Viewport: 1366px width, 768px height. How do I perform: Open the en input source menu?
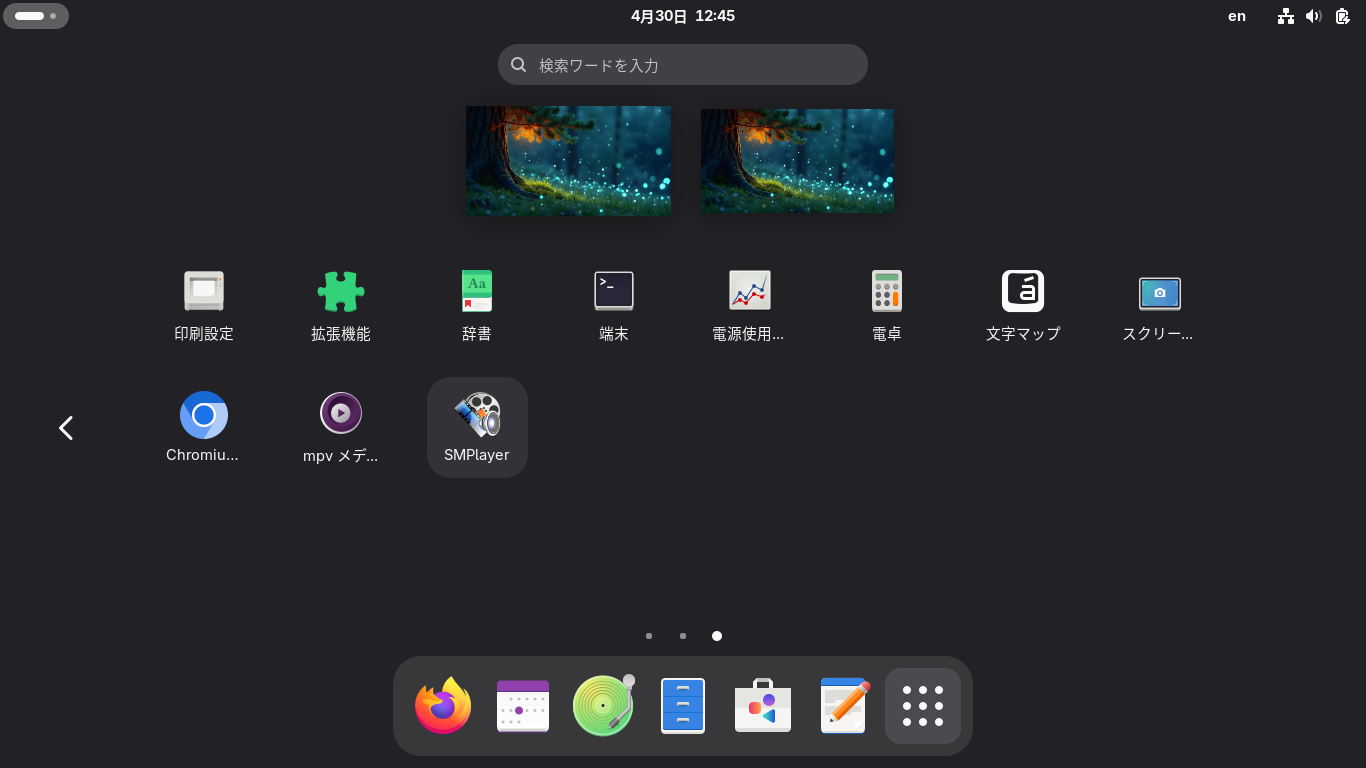1237,16
